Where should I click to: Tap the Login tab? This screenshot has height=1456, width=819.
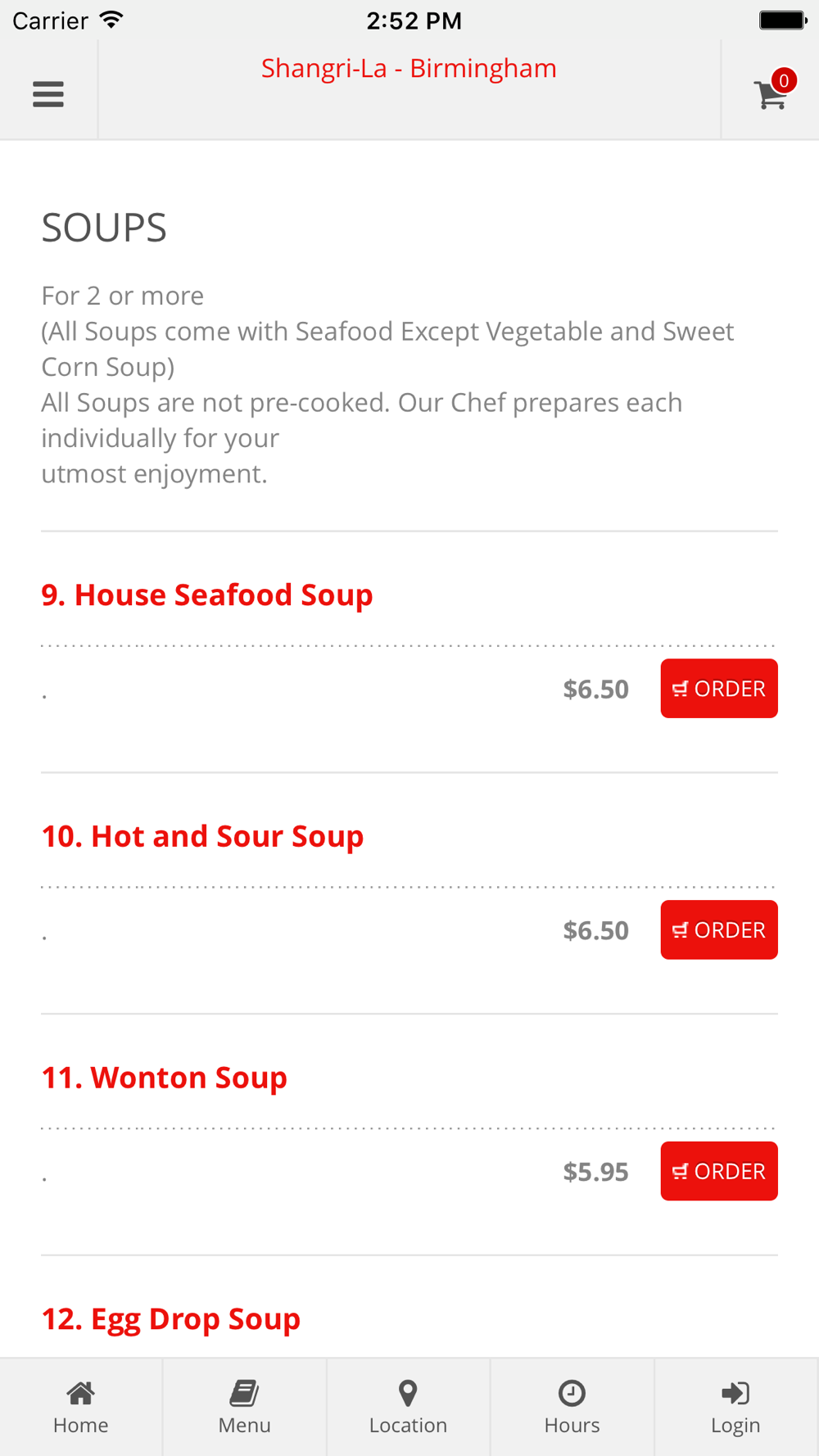coord(735,1407)
